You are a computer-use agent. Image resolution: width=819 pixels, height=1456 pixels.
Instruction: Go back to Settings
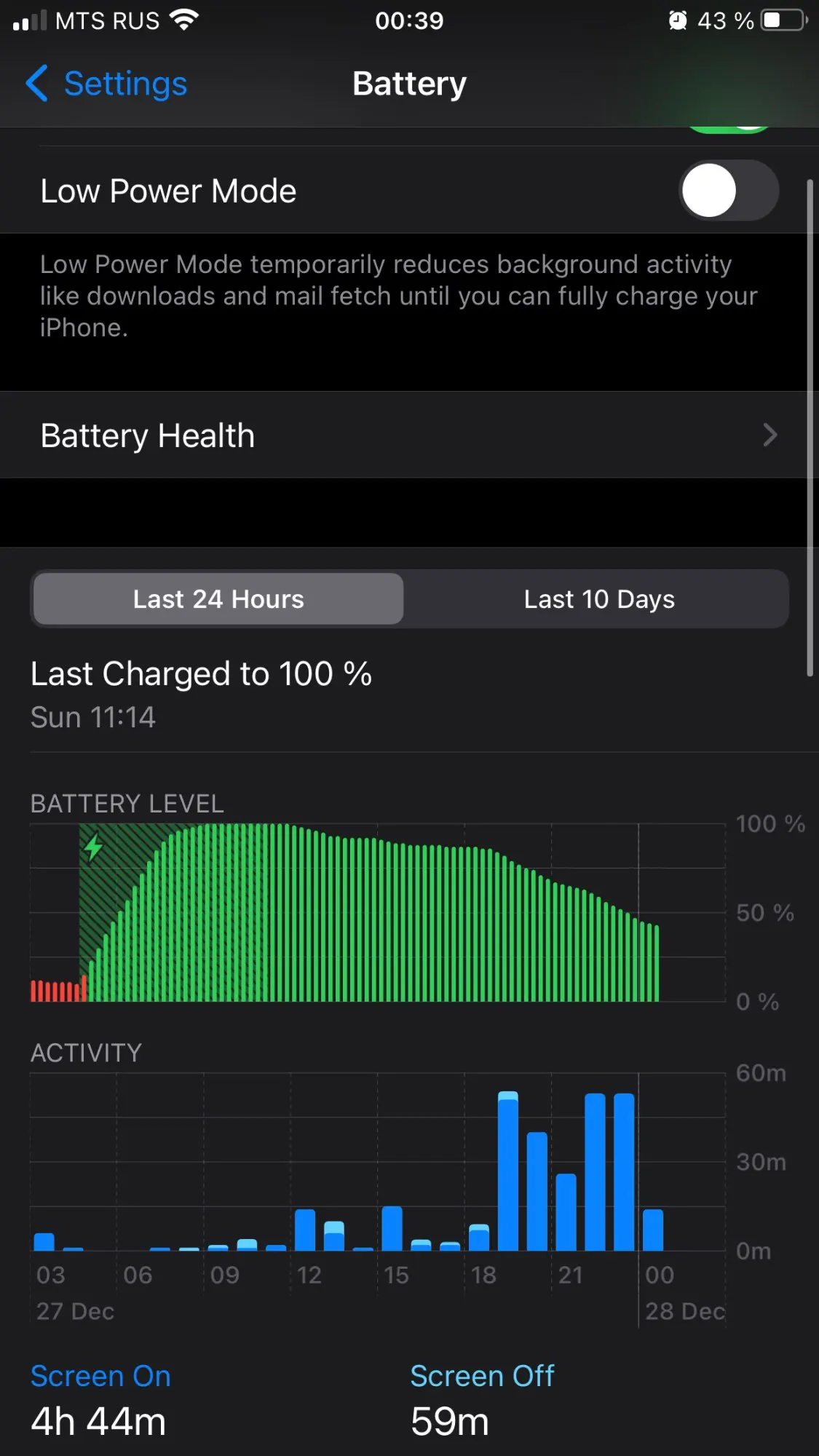(x=107, y=84)
